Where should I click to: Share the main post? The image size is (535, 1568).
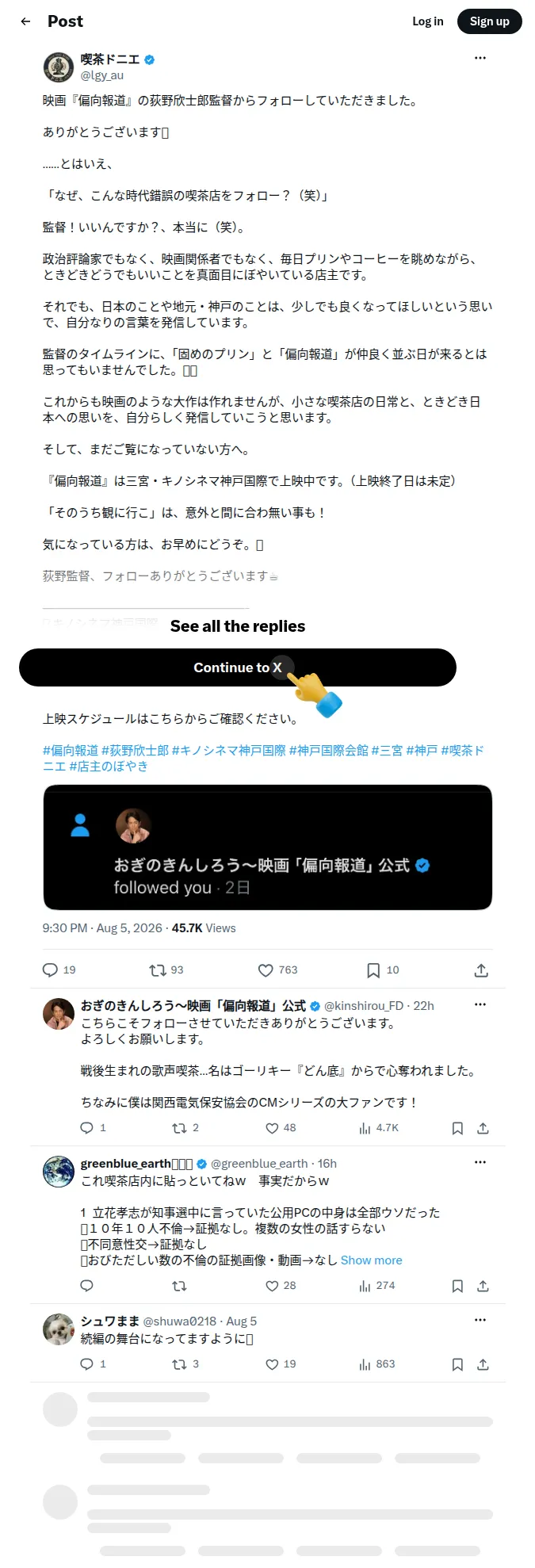coord(481,969)
